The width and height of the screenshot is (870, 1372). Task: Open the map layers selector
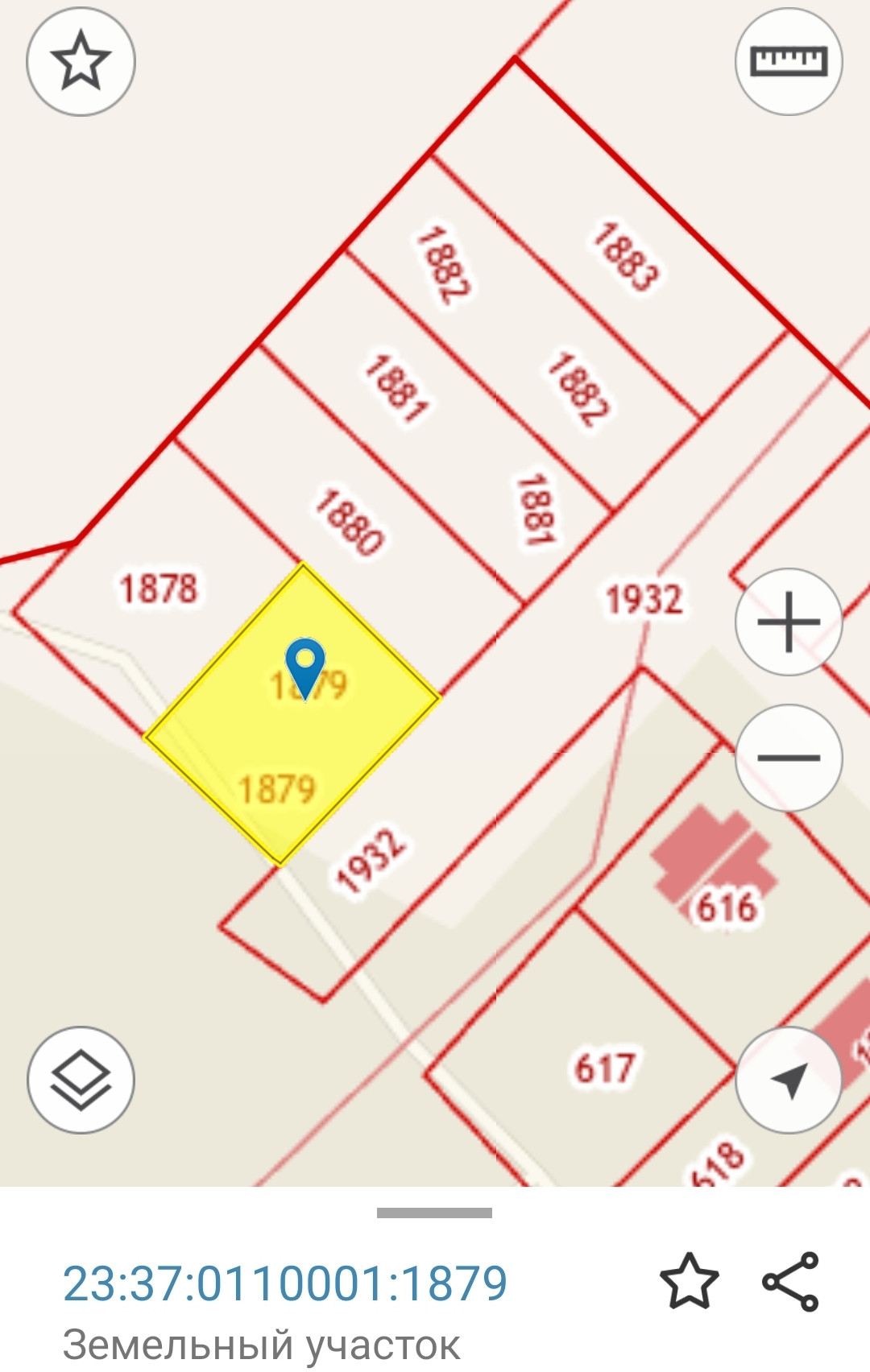[81, 1080]
